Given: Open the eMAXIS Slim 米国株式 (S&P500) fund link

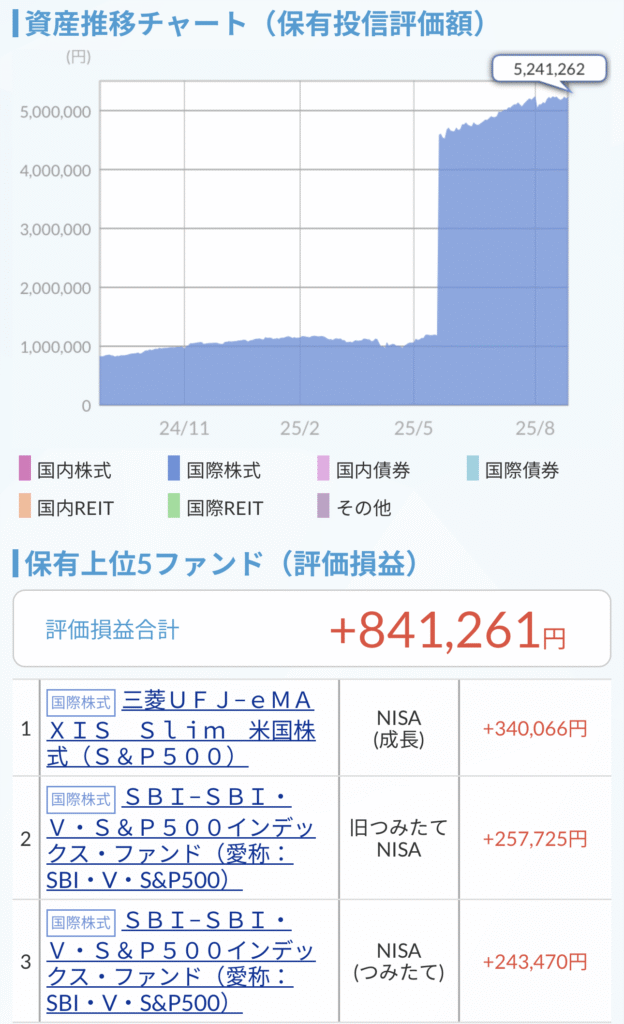Looking at the screenshot, I should pyautogui.click(x=180, y=727).
